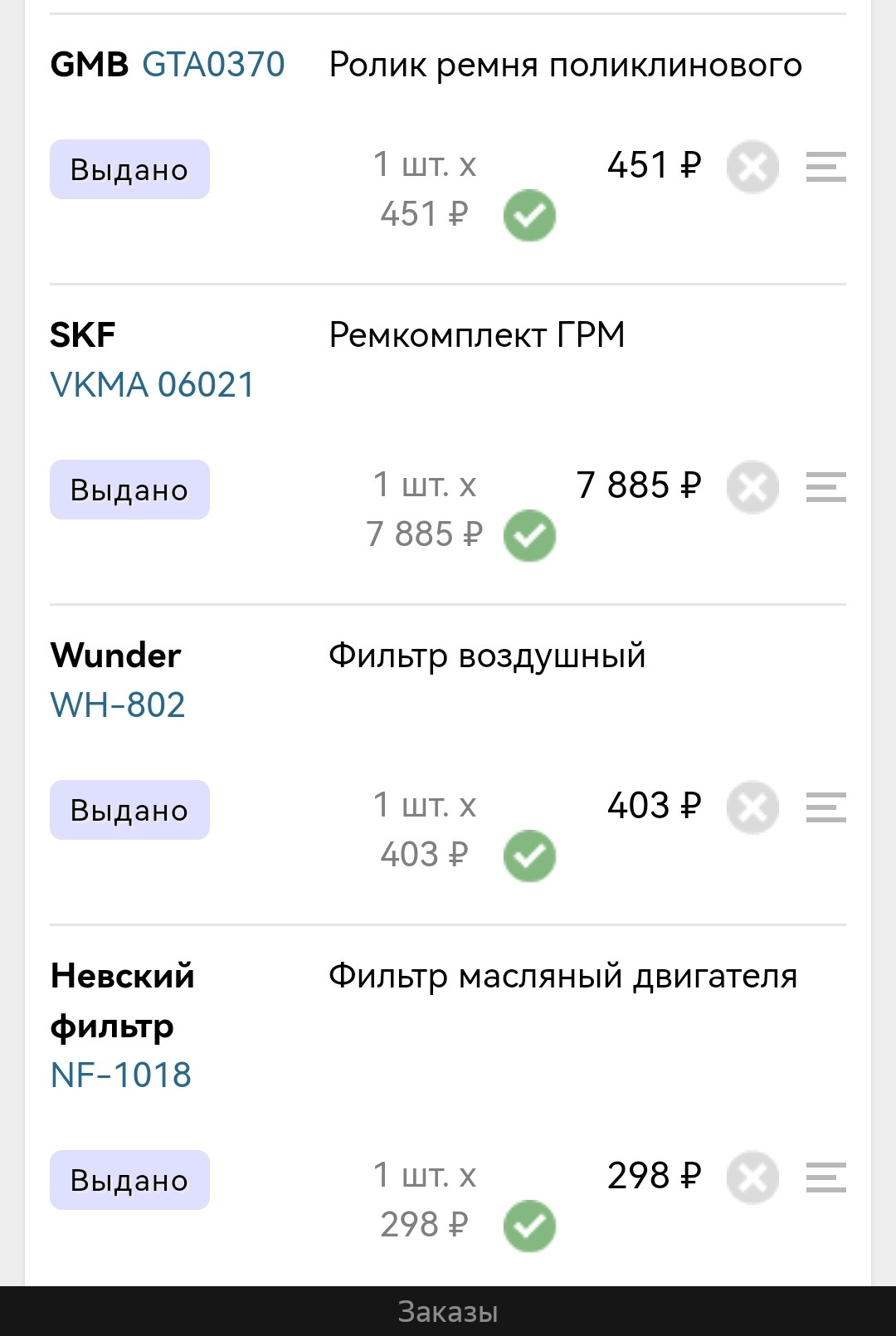Tap the green checkmark for Wunder WH-802

[x=530, y=856]
